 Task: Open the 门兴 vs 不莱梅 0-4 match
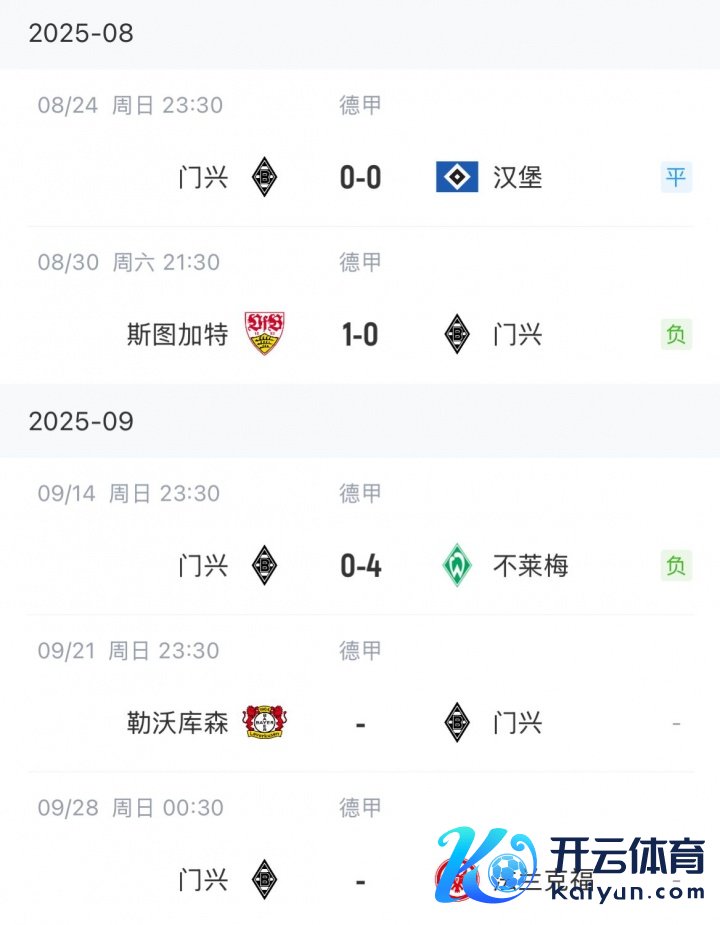pyautogui.click(x=360, y=565)
